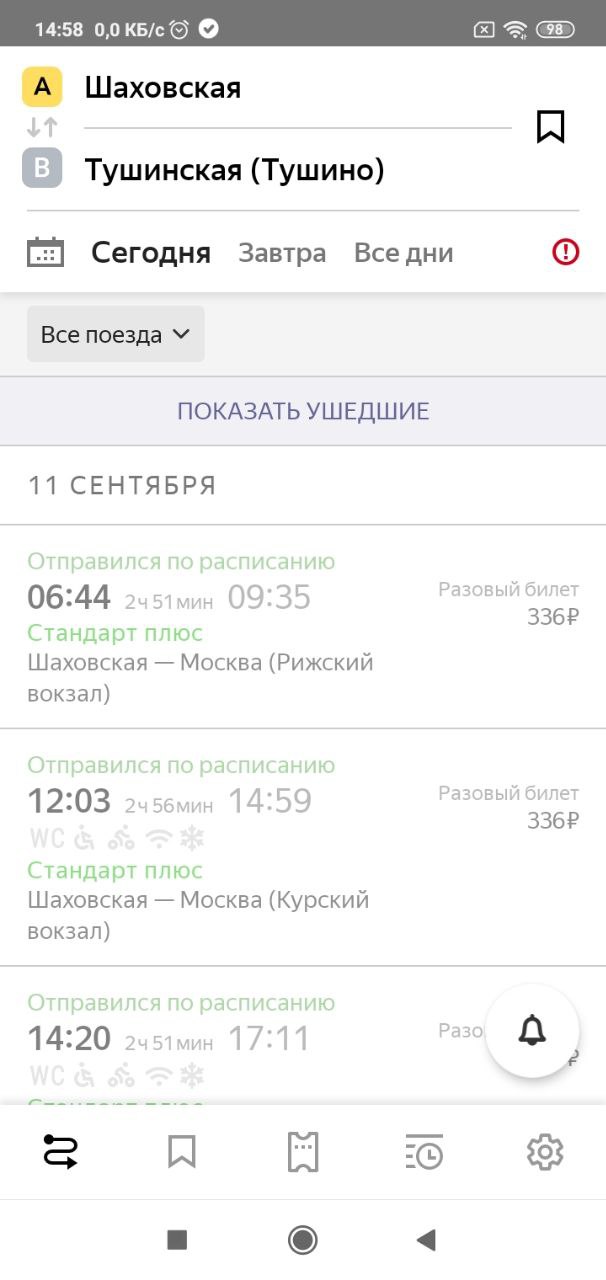
Task: Bookmark the Шаховская–Тушинская route
Action: [x=551, y=127]
